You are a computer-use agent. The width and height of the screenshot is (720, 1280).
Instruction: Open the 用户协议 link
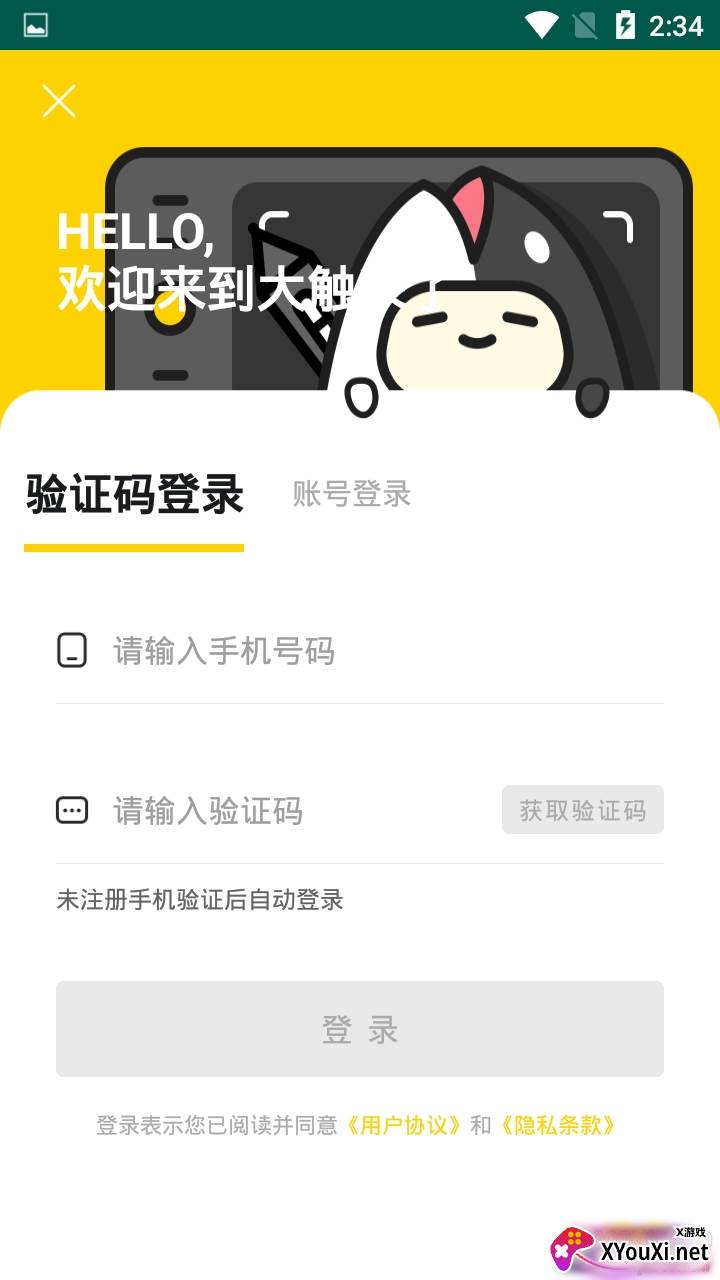point(404,1125)
